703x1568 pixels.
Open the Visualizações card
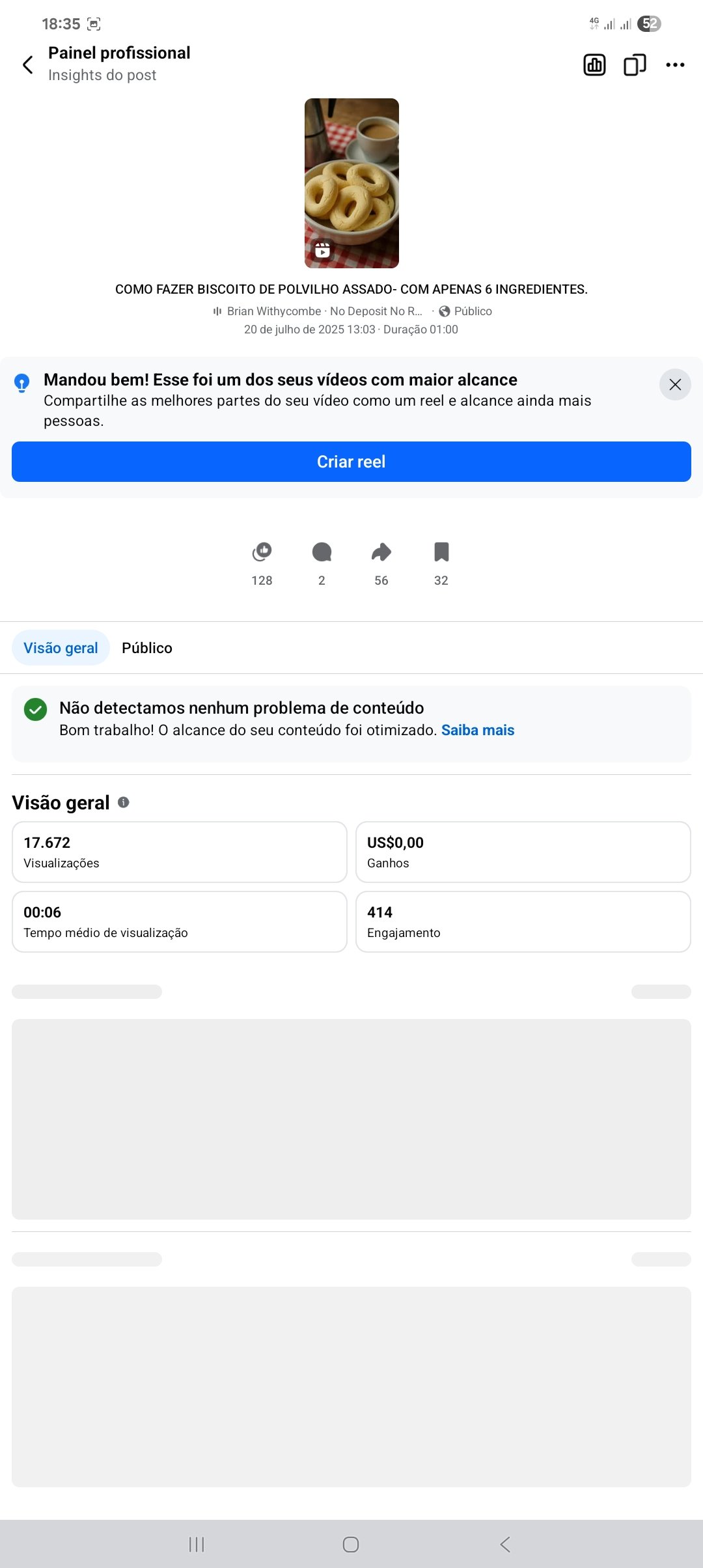179,852
